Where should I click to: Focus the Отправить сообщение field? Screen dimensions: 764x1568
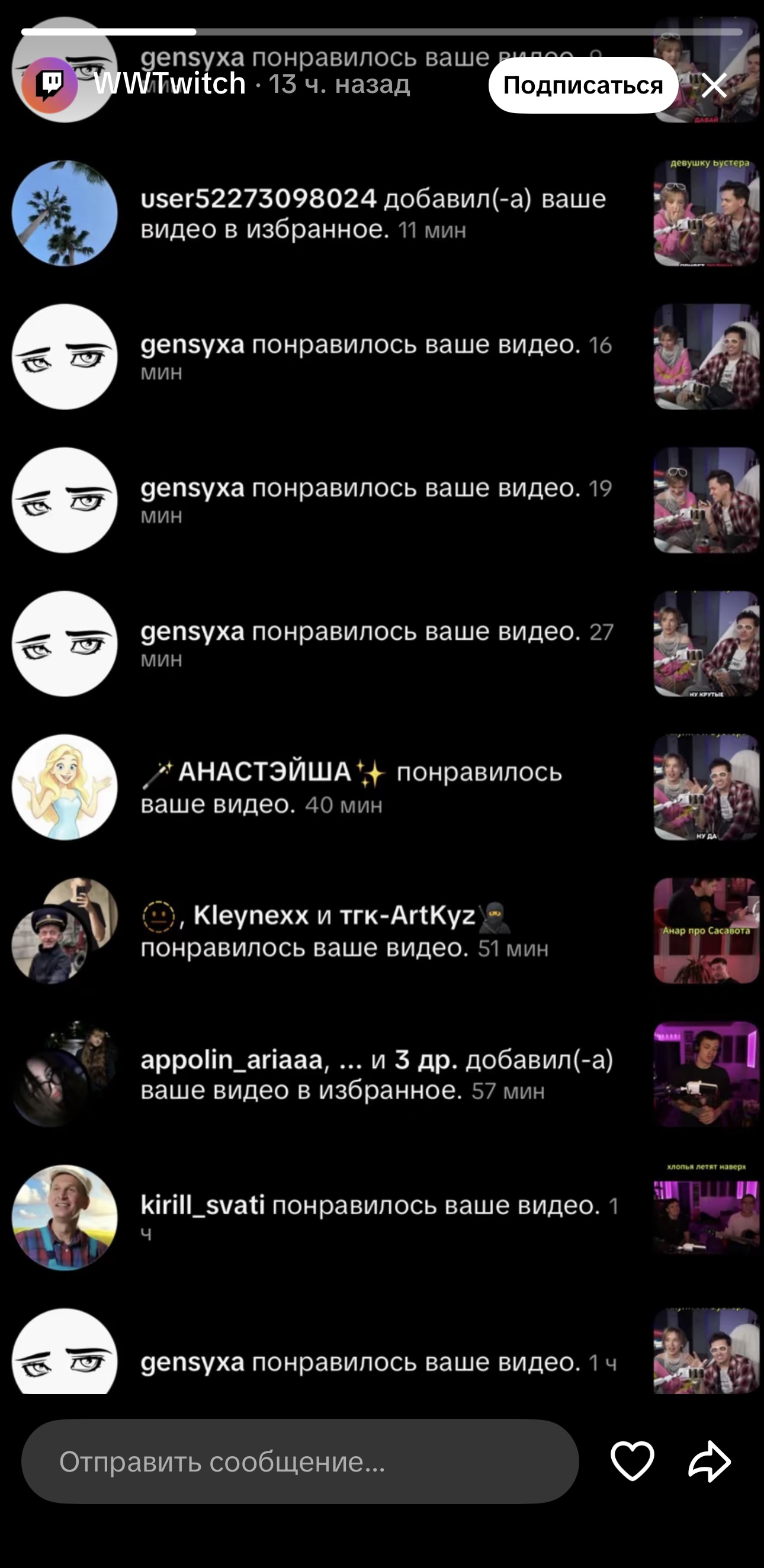[300, 1461]
